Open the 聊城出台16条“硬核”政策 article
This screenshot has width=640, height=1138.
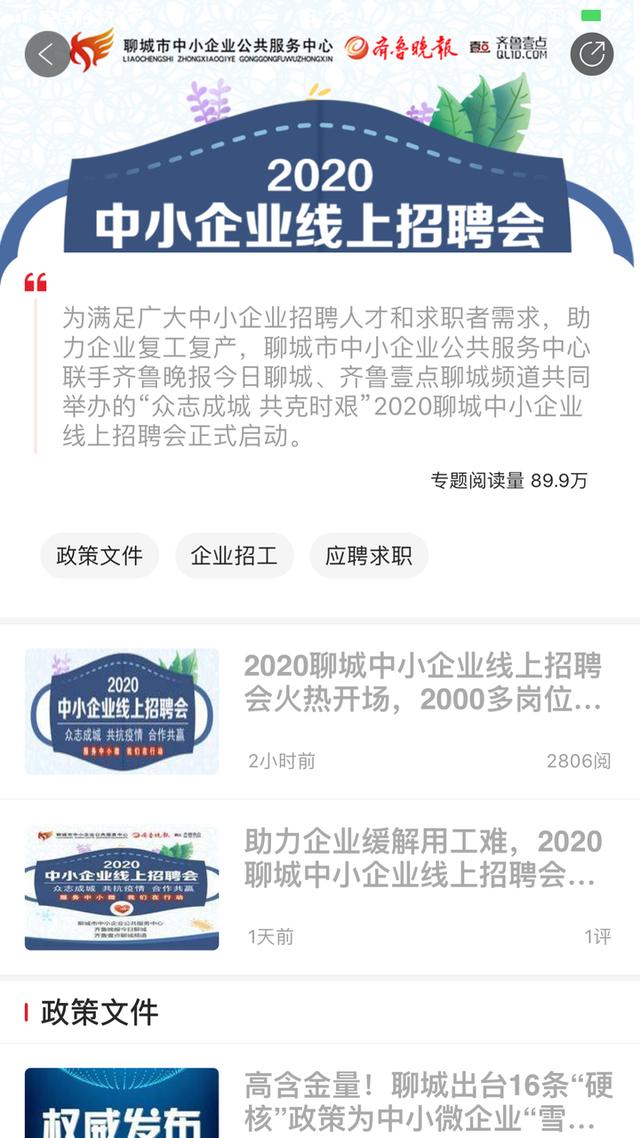(429, 1100)
